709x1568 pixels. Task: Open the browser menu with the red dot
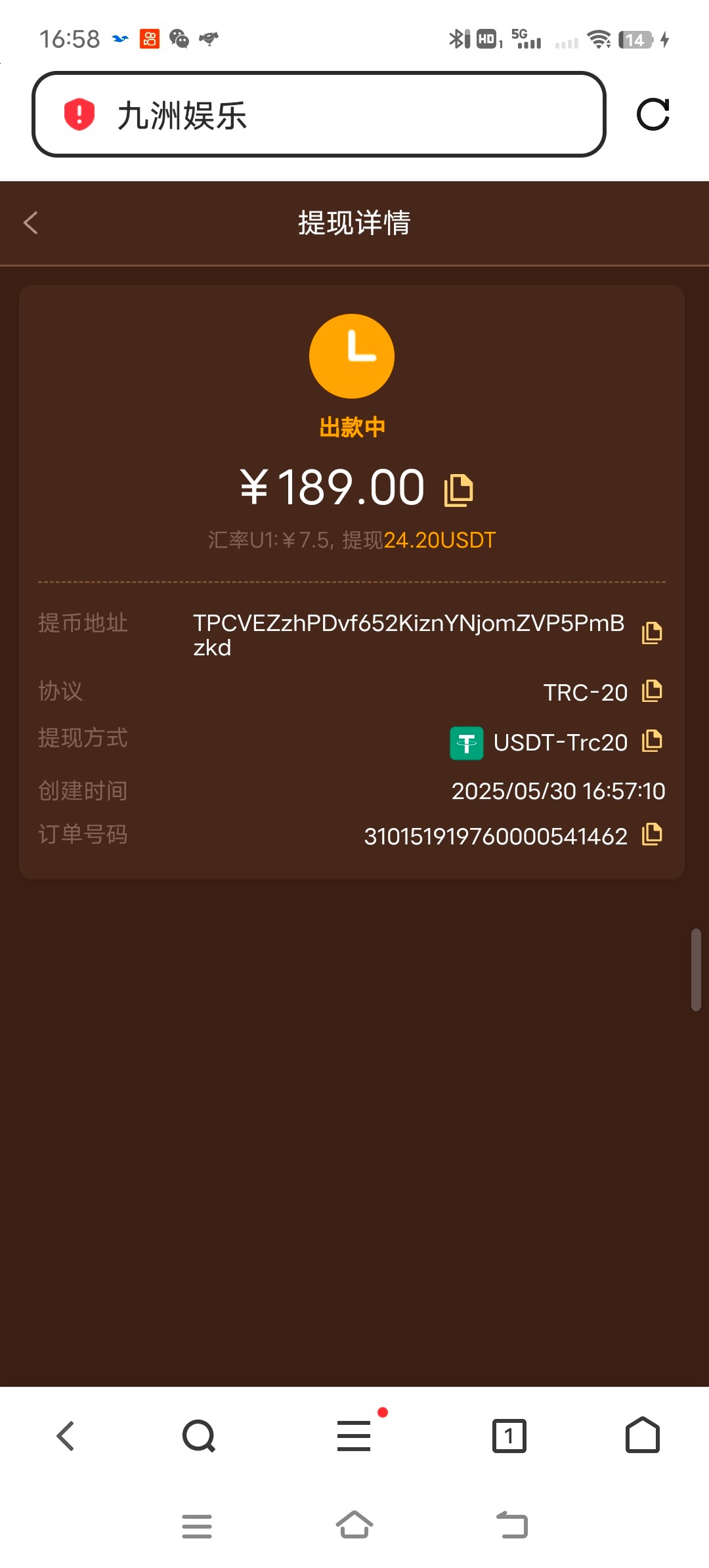click(354, 1435)
